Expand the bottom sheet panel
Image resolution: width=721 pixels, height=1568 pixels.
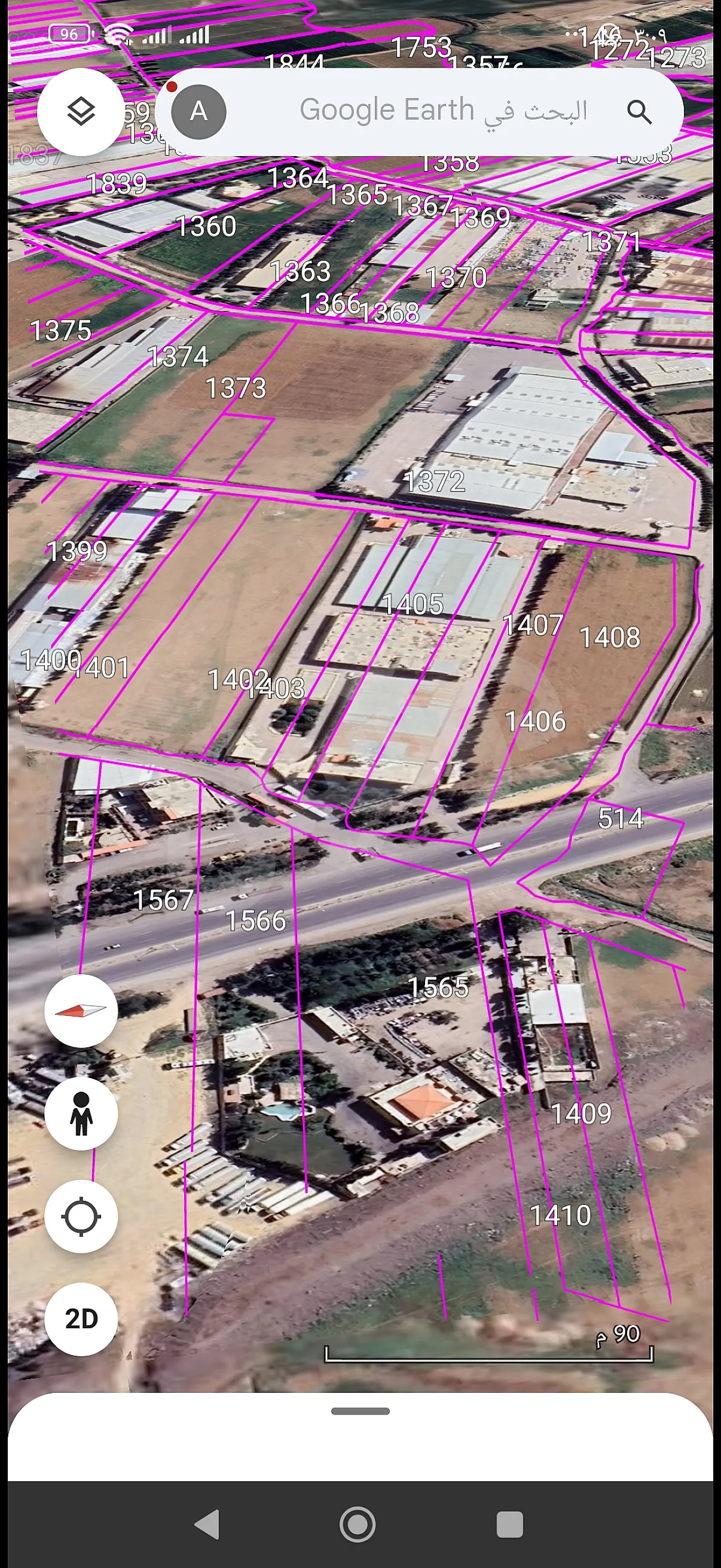[x=360, y=1410]
